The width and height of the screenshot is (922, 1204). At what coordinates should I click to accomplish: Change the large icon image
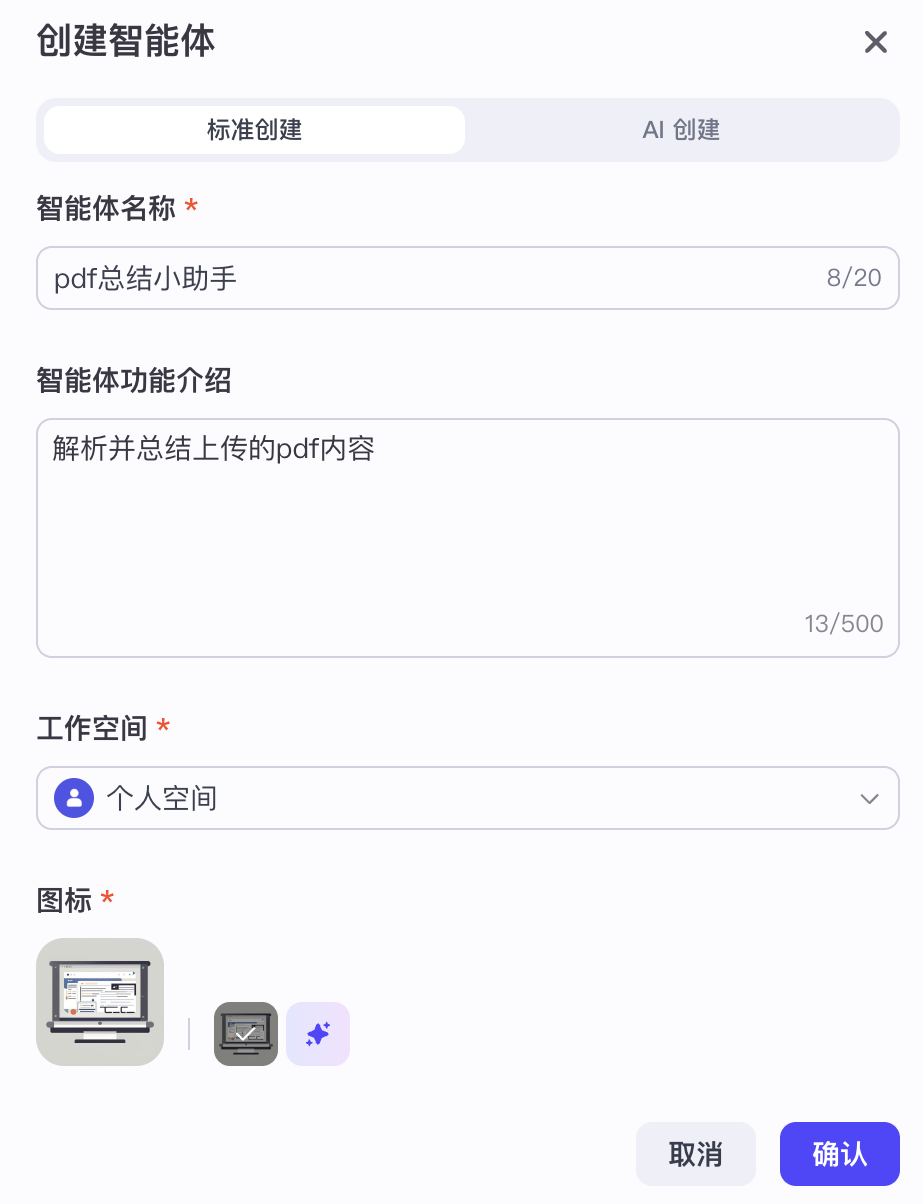(100, 1001)
